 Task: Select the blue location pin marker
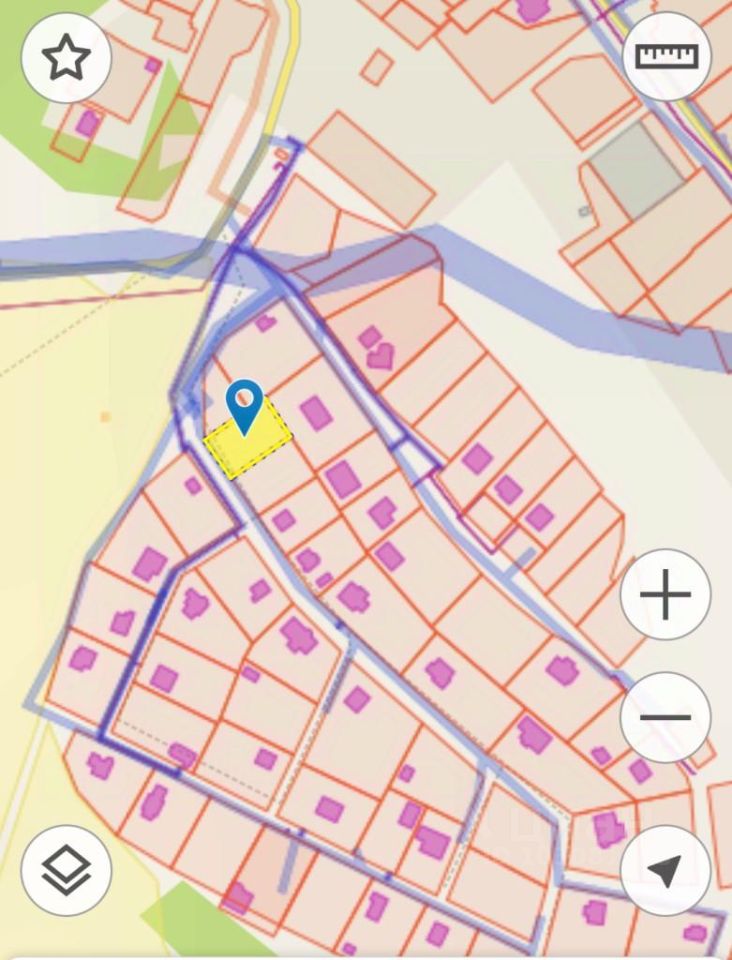(x=244, y=403)
